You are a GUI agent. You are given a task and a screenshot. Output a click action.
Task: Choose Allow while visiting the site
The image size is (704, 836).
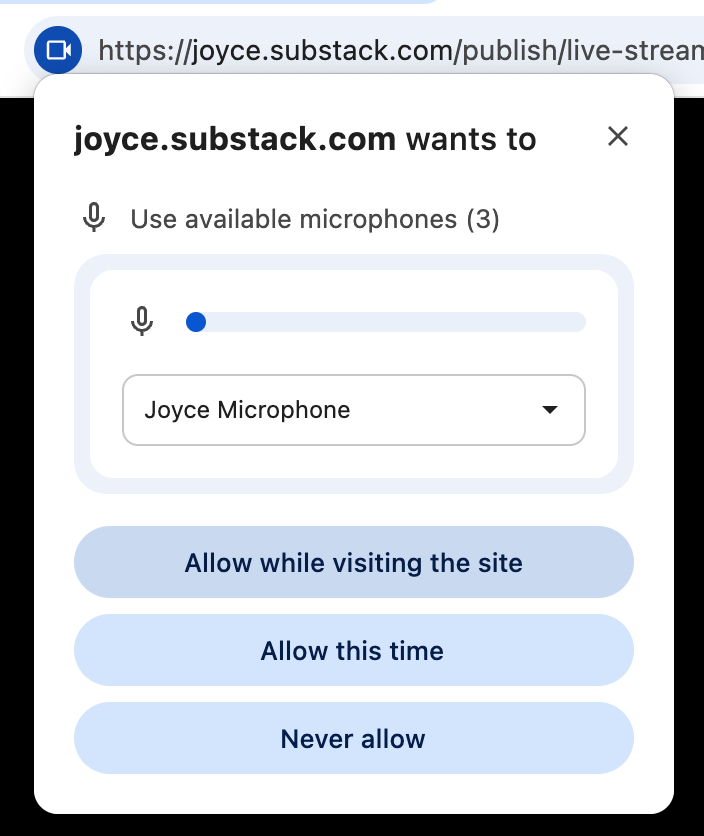(353, 562)
